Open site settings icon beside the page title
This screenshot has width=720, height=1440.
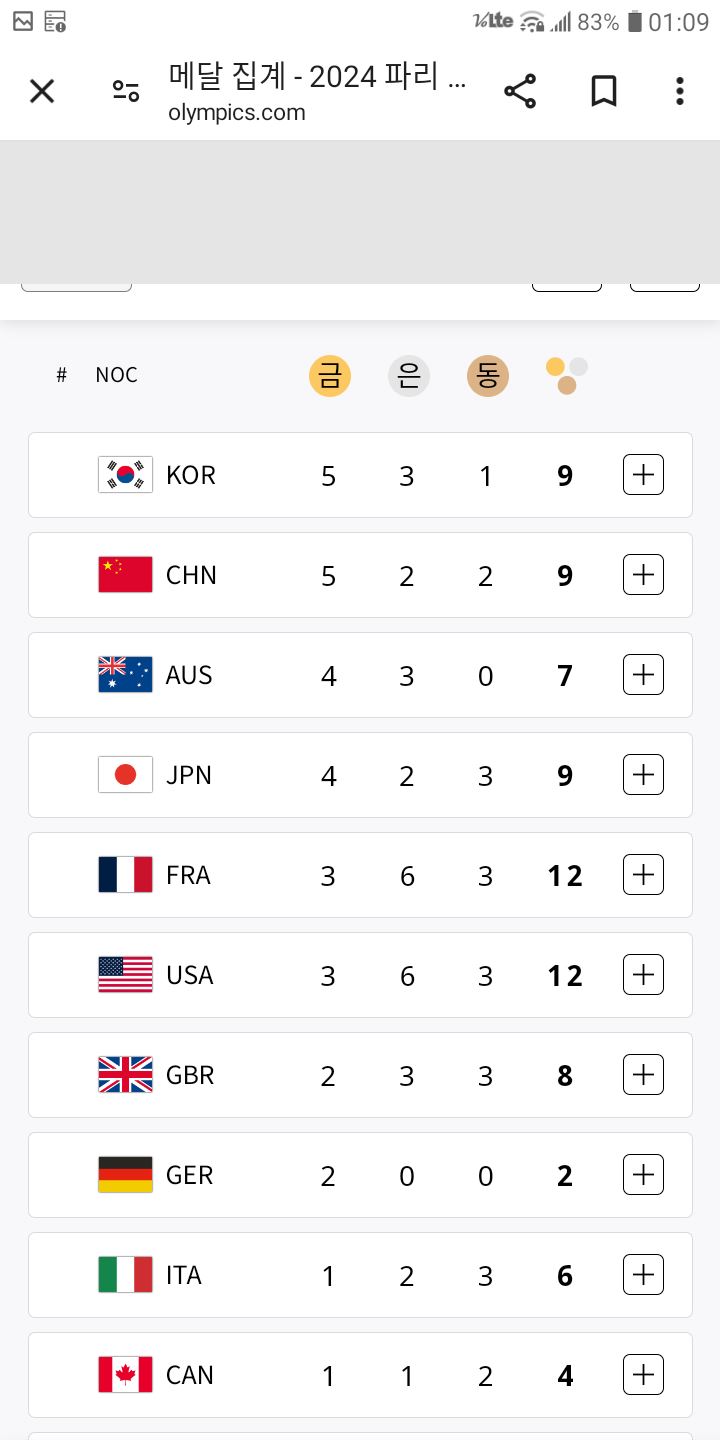click(x=126, y=92)
